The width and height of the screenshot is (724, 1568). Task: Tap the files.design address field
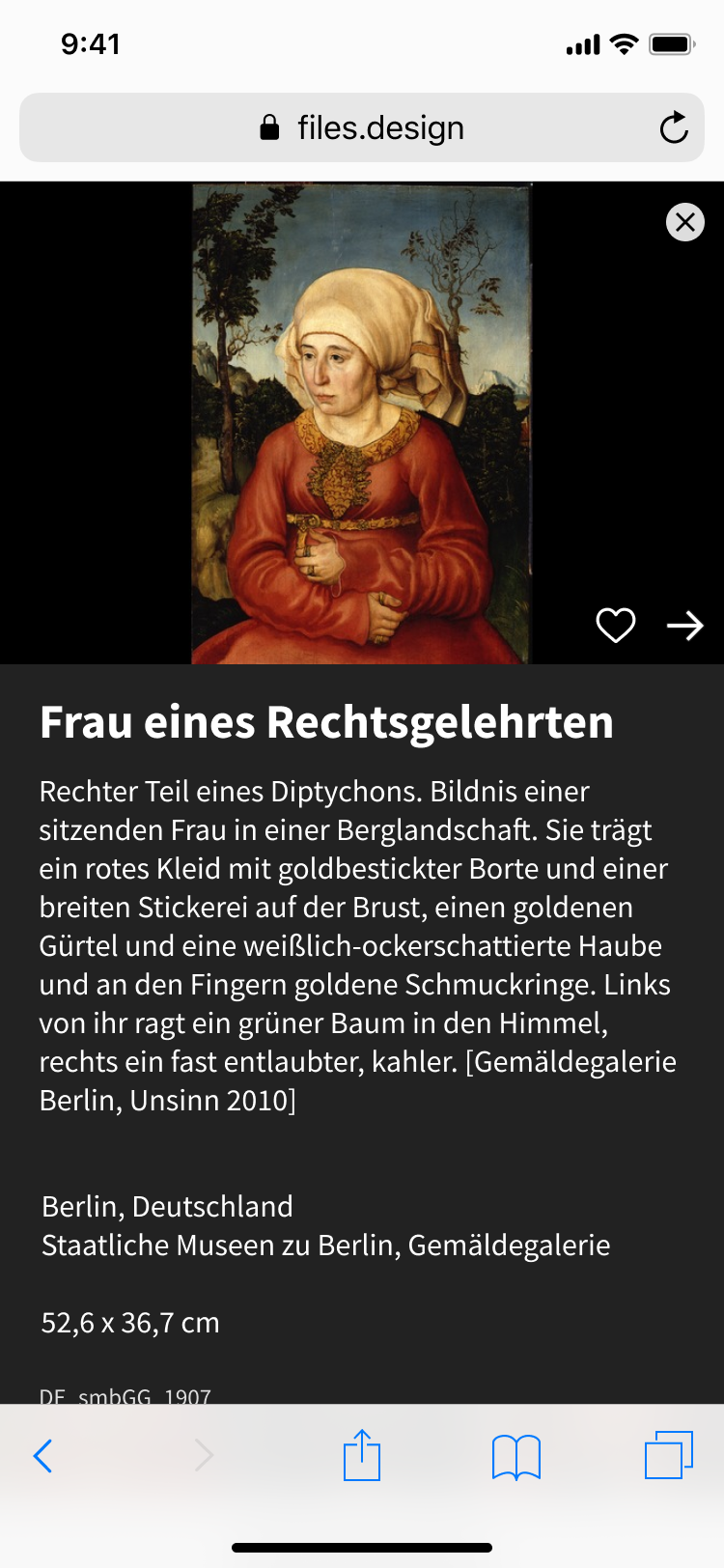tap(362, 127)
